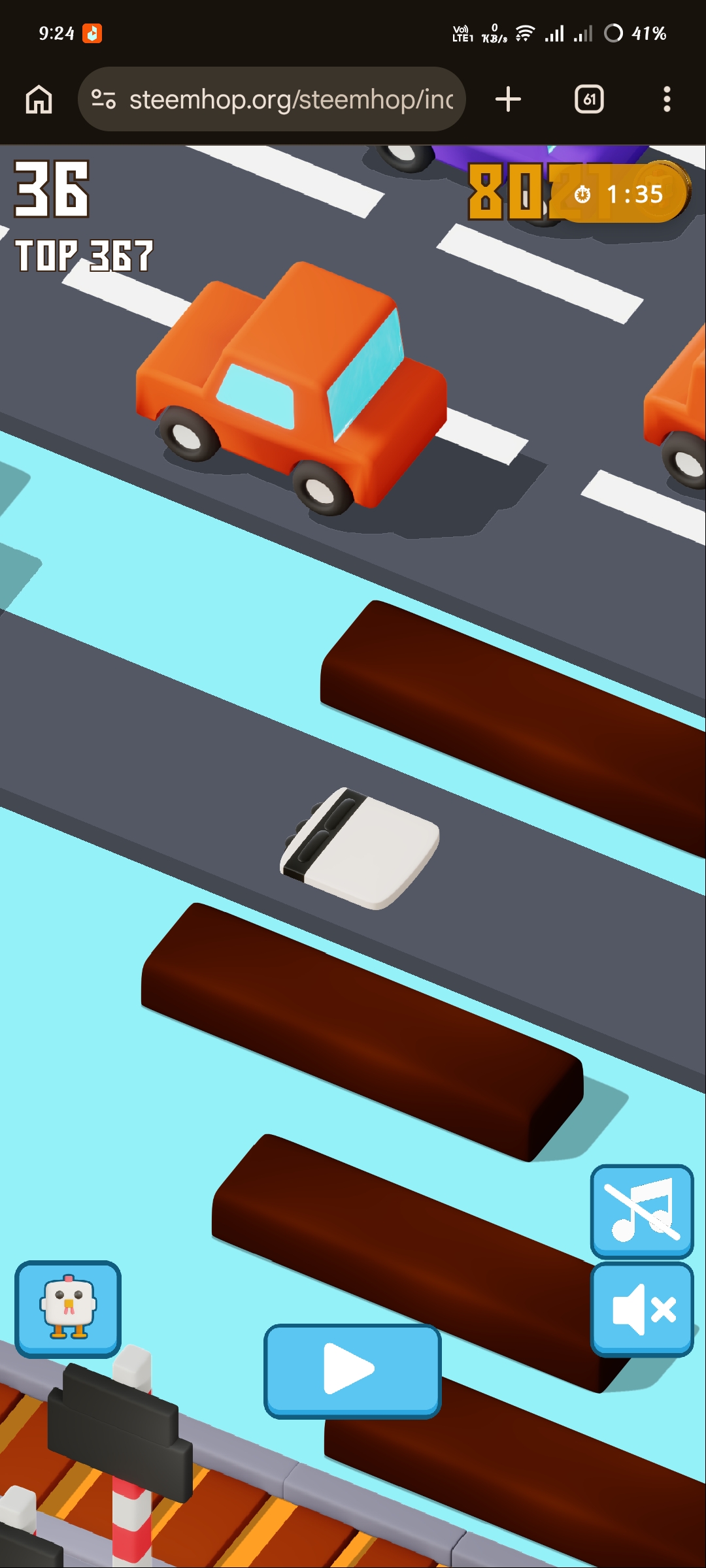This screenshot has width=706, height=1568.
Task: Open the tab switcher showing 61 tabs
Action: coord(589,99)
